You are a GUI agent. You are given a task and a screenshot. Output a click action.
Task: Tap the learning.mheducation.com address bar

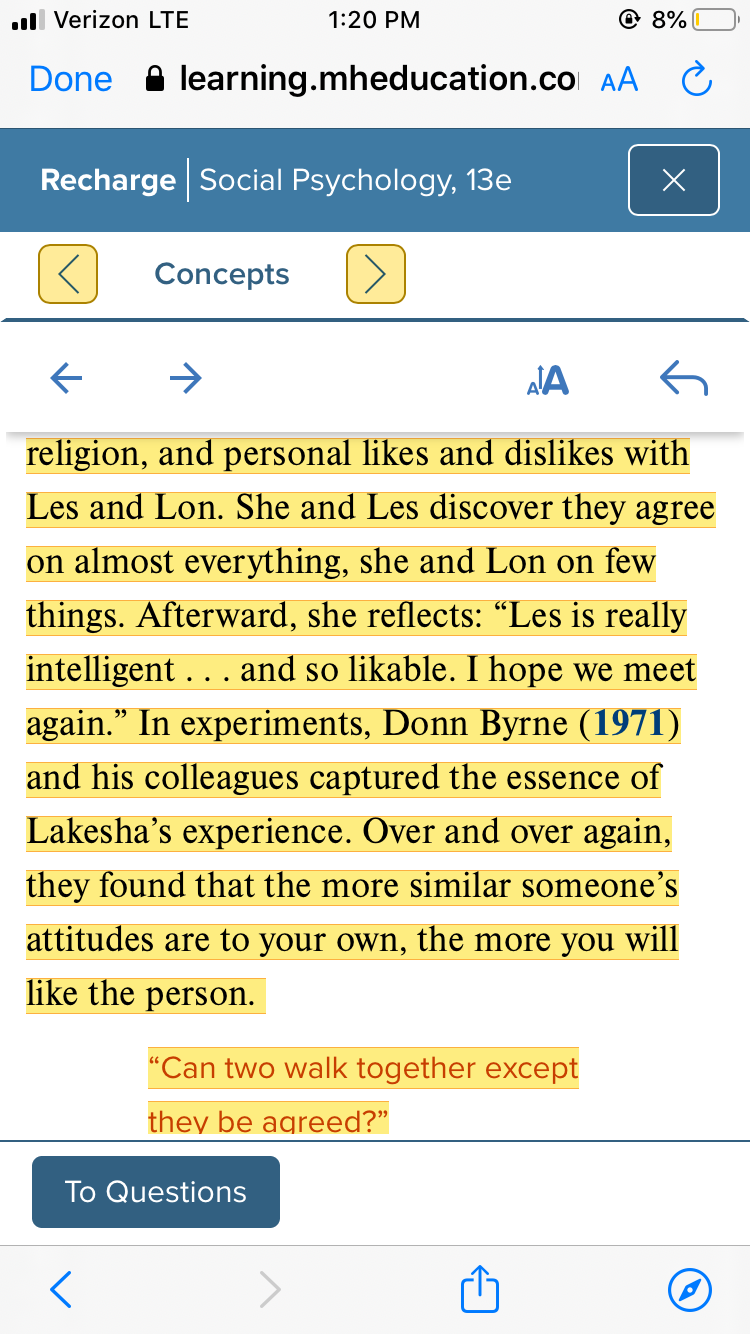coord(368,79)
